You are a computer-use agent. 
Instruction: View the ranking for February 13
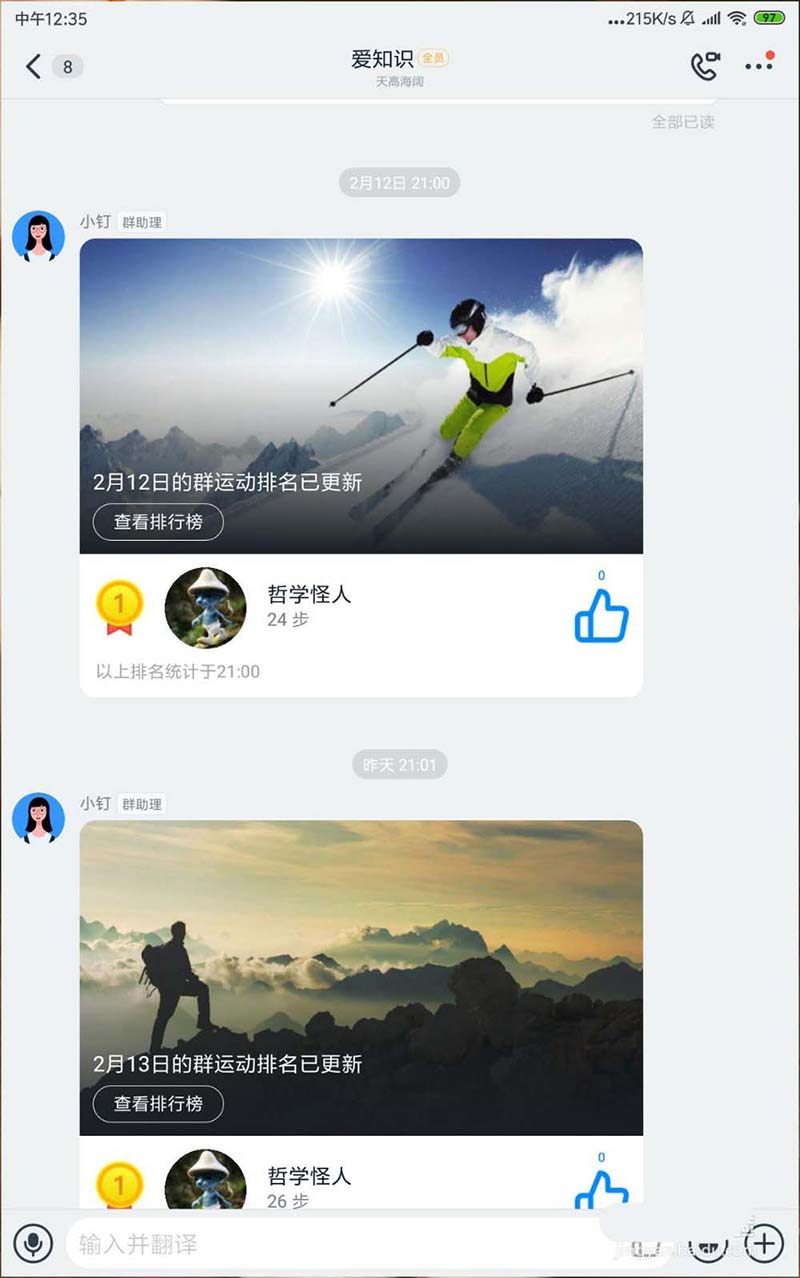coord(158,1104)
